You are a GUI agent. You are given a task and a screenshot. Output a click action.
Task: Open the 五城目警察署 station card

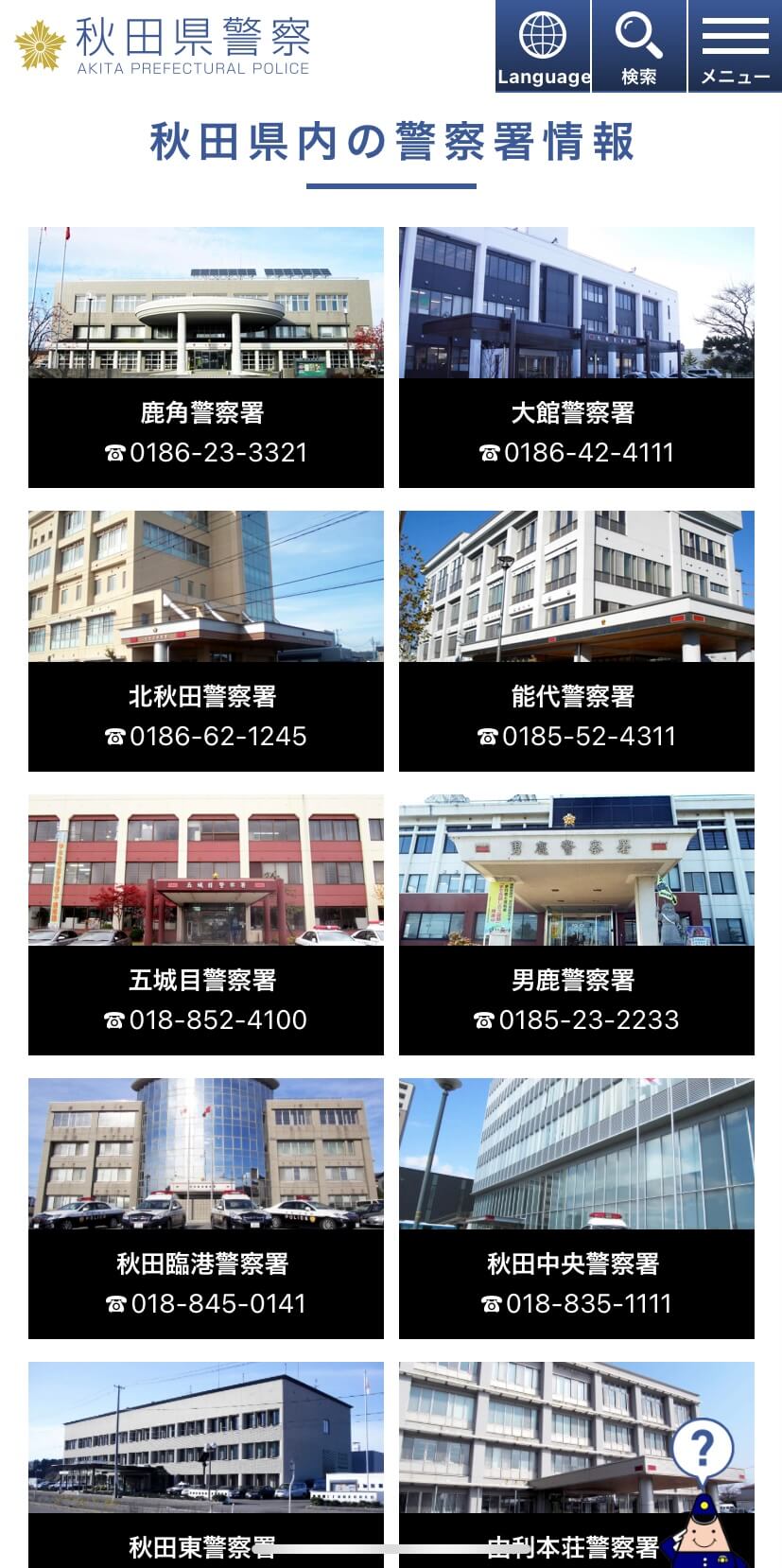206,925
